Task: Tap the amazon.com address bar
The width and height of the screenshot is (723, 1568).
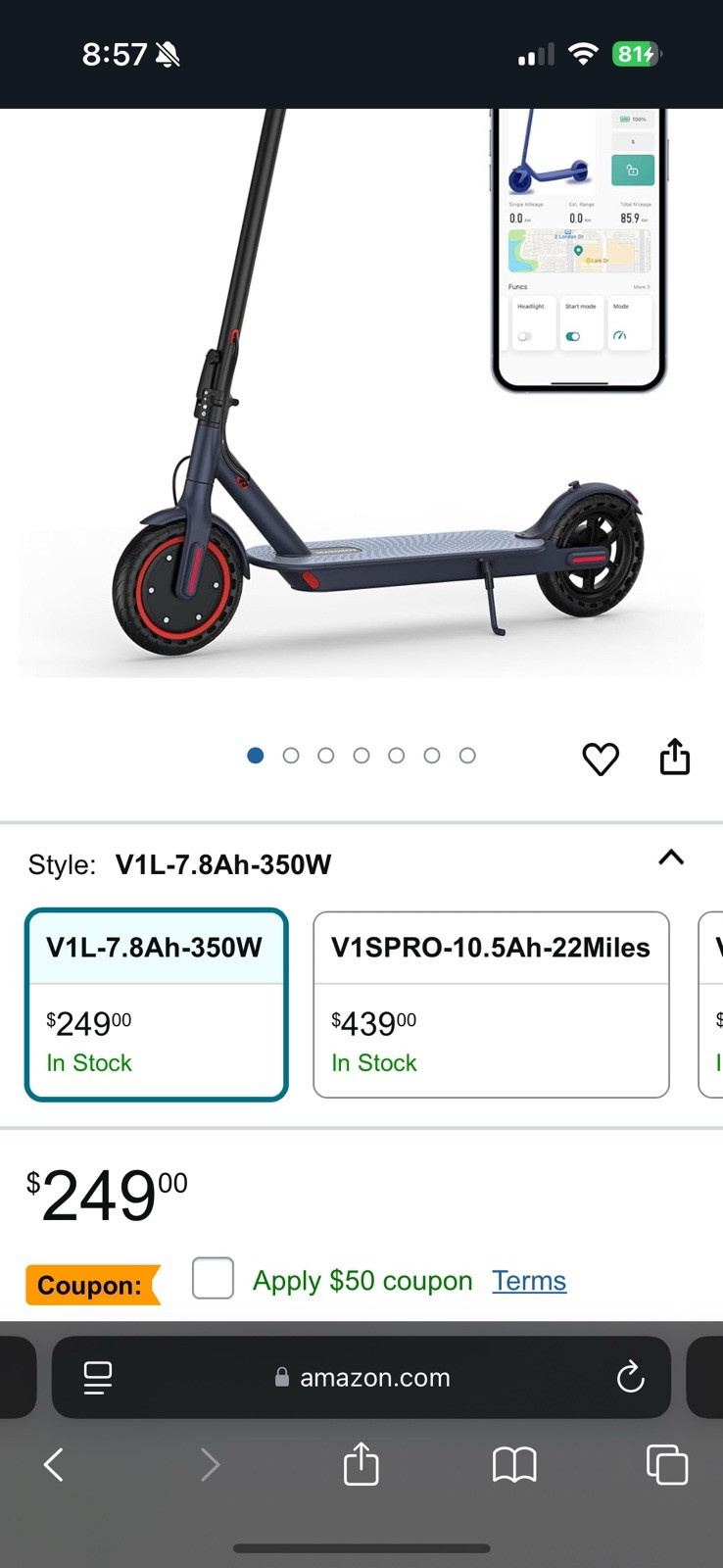Action: (362, 1377)
